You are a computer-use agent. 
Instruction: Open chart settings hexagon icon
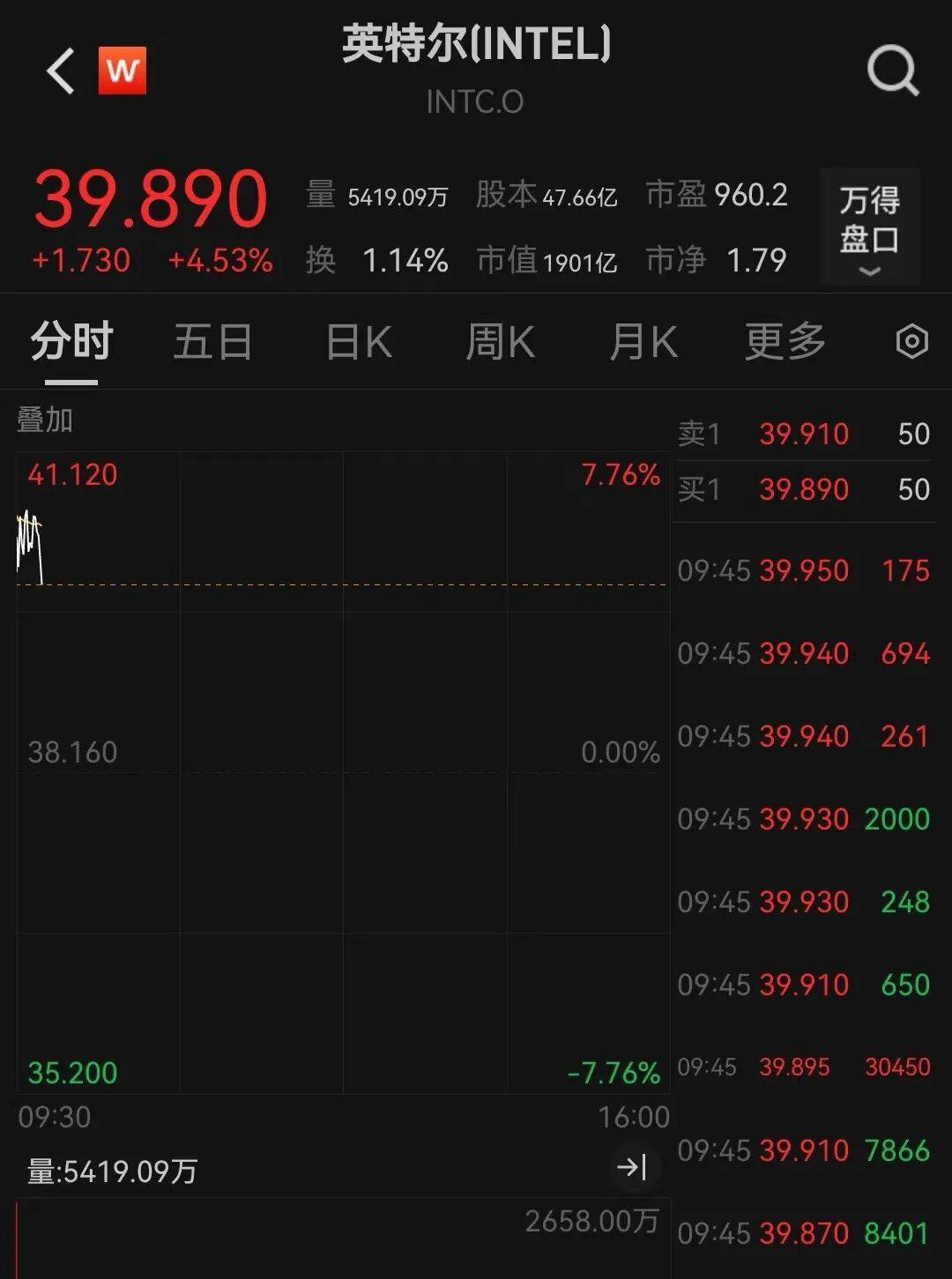tap(911, 341)
